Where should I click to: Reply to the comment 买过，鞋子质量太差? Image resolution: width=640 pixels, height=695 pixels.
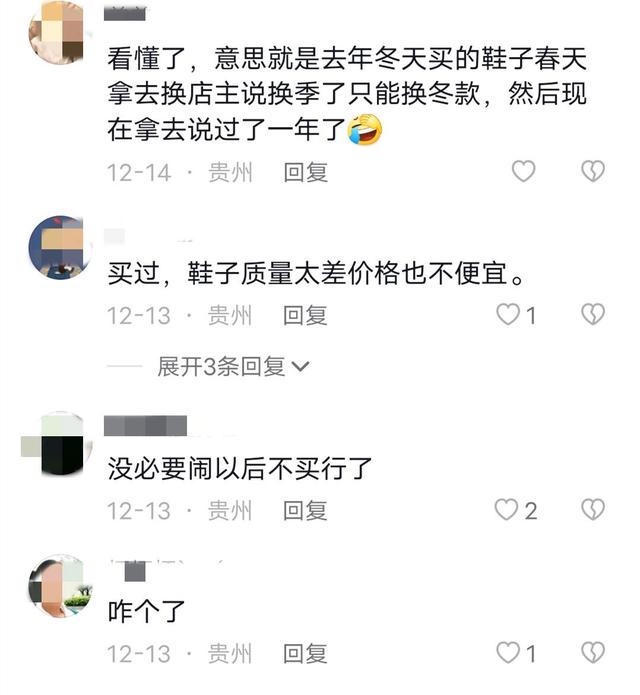click(305, 315)
